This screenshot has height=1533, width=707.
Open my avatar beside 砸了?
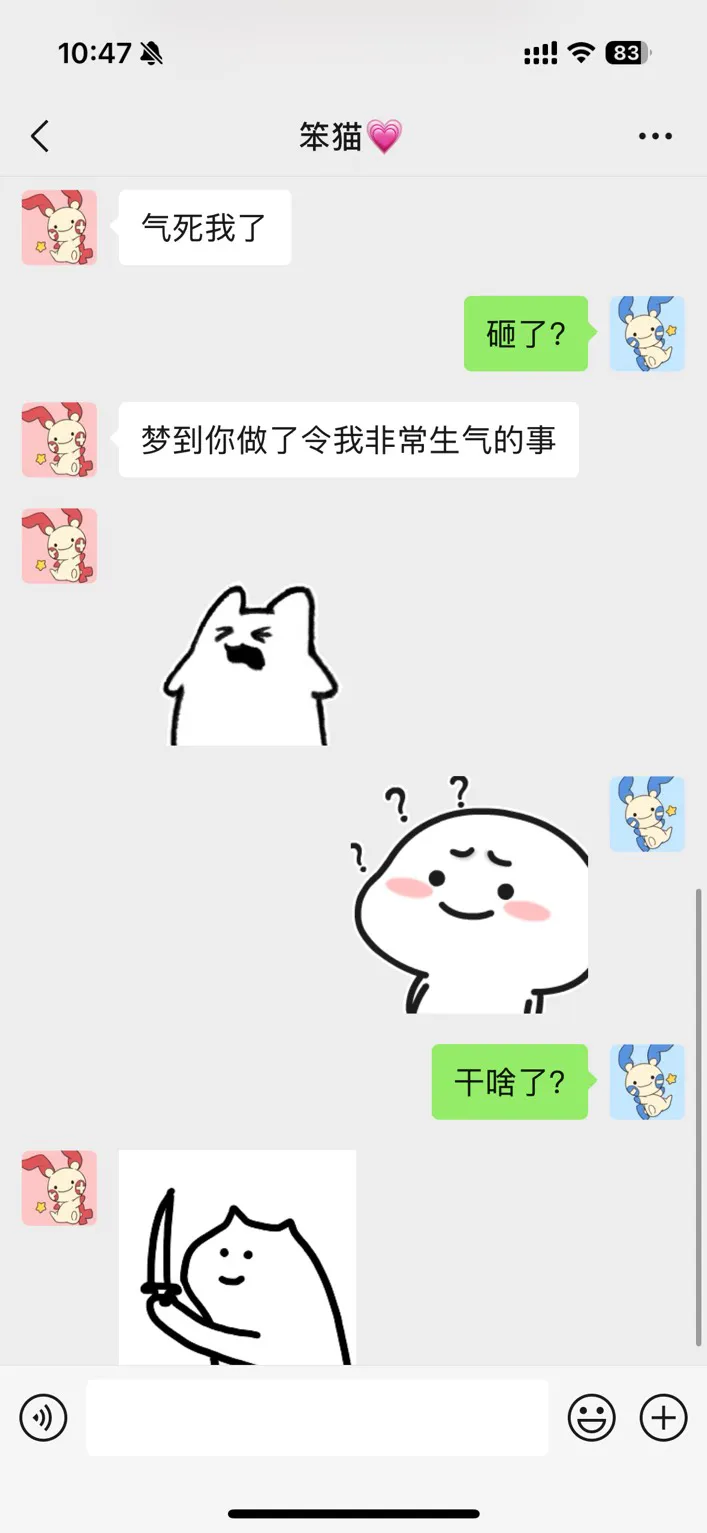647,333
